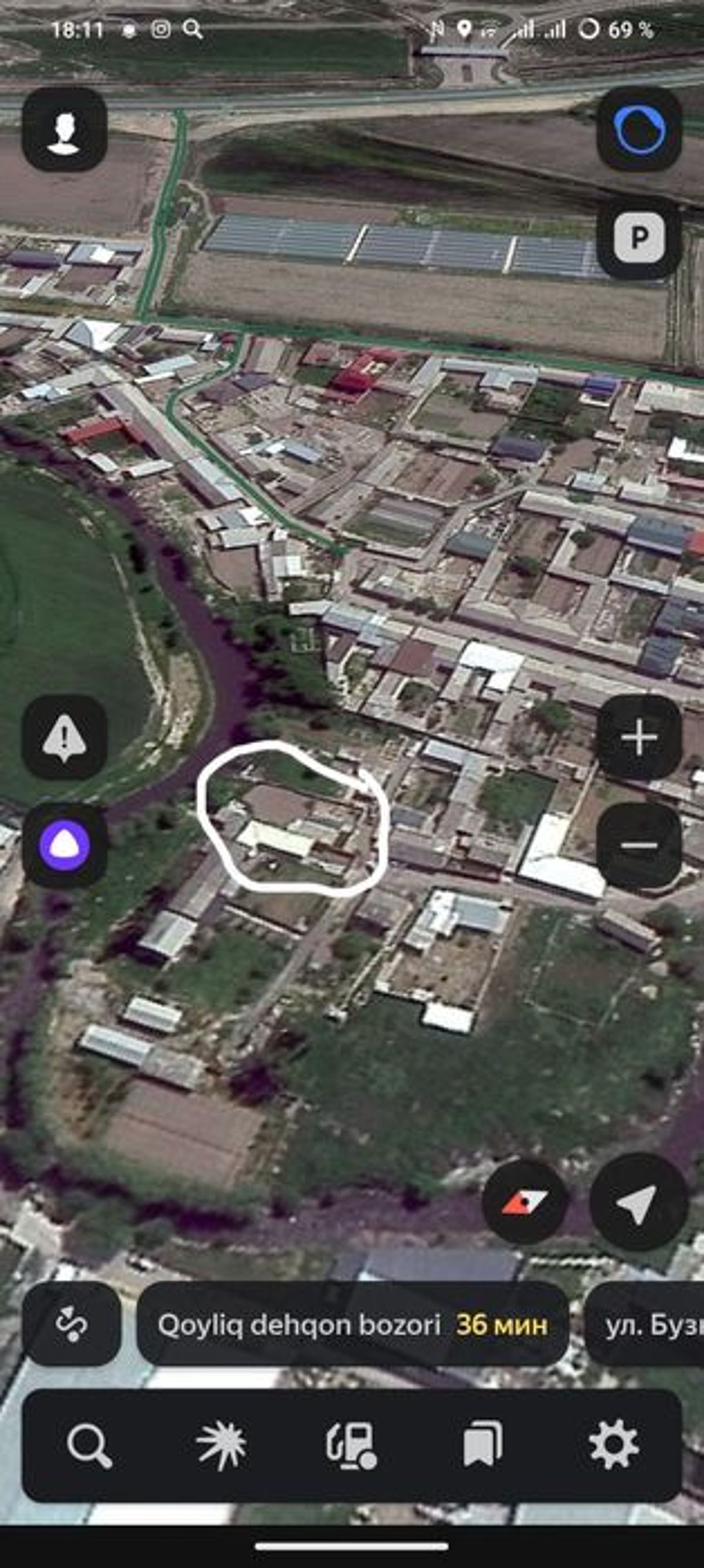Reset map orientation with the compass

coord(524,1203)
